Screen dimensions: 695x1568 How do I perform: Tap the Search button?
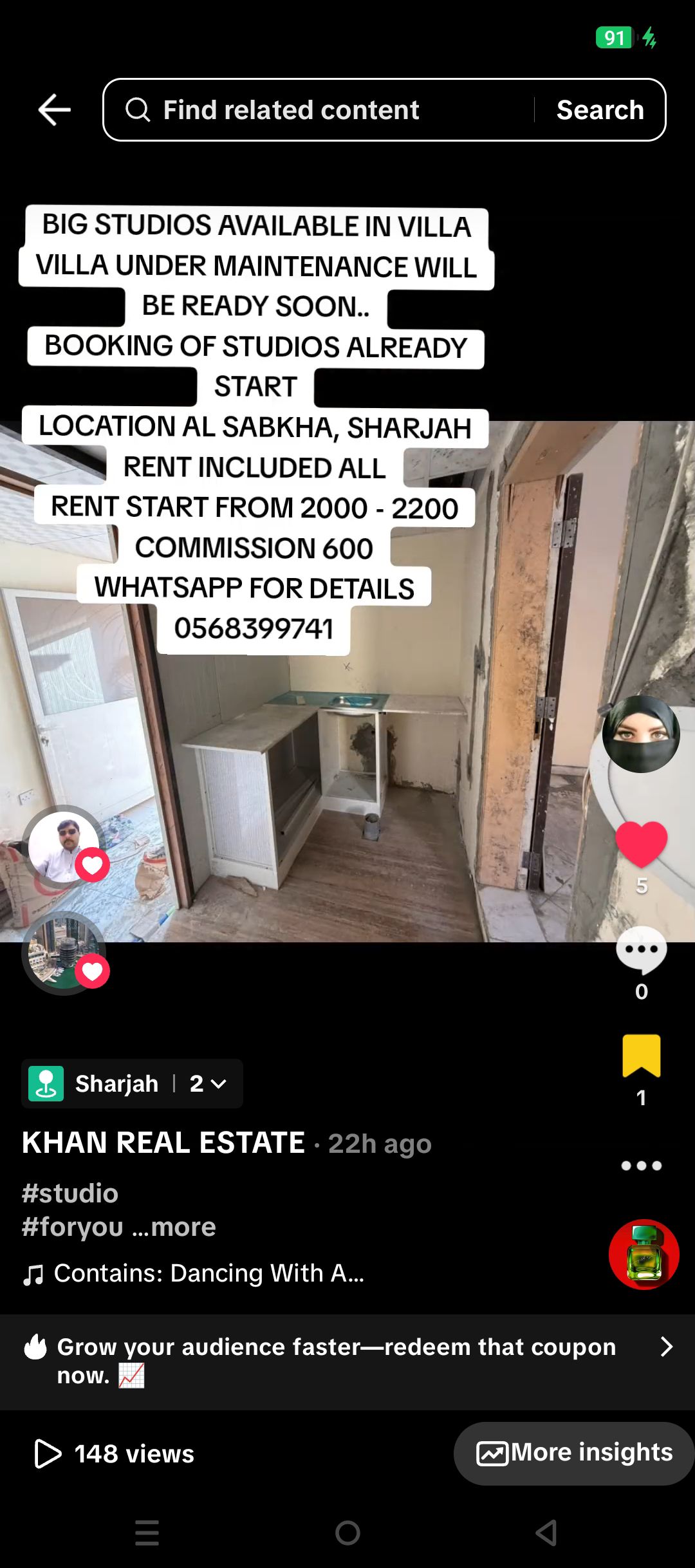(600, 110)
